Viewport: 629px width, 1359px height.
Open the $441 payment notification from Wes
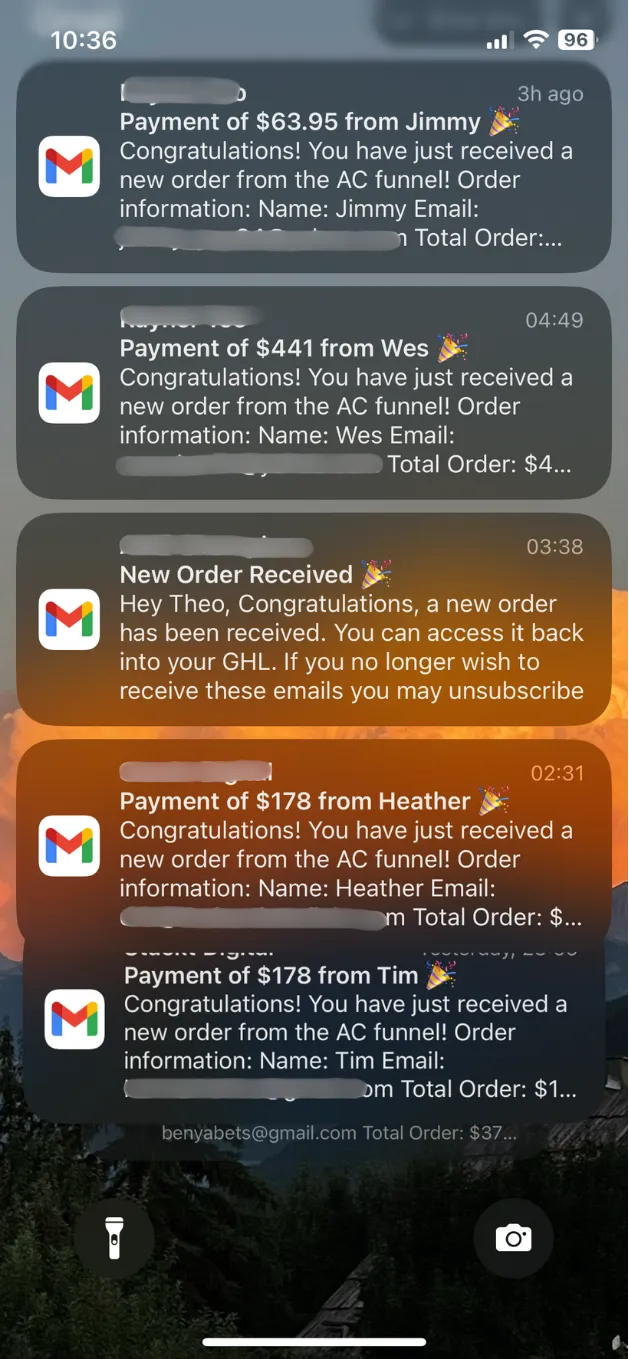click(x=314, y=392)
